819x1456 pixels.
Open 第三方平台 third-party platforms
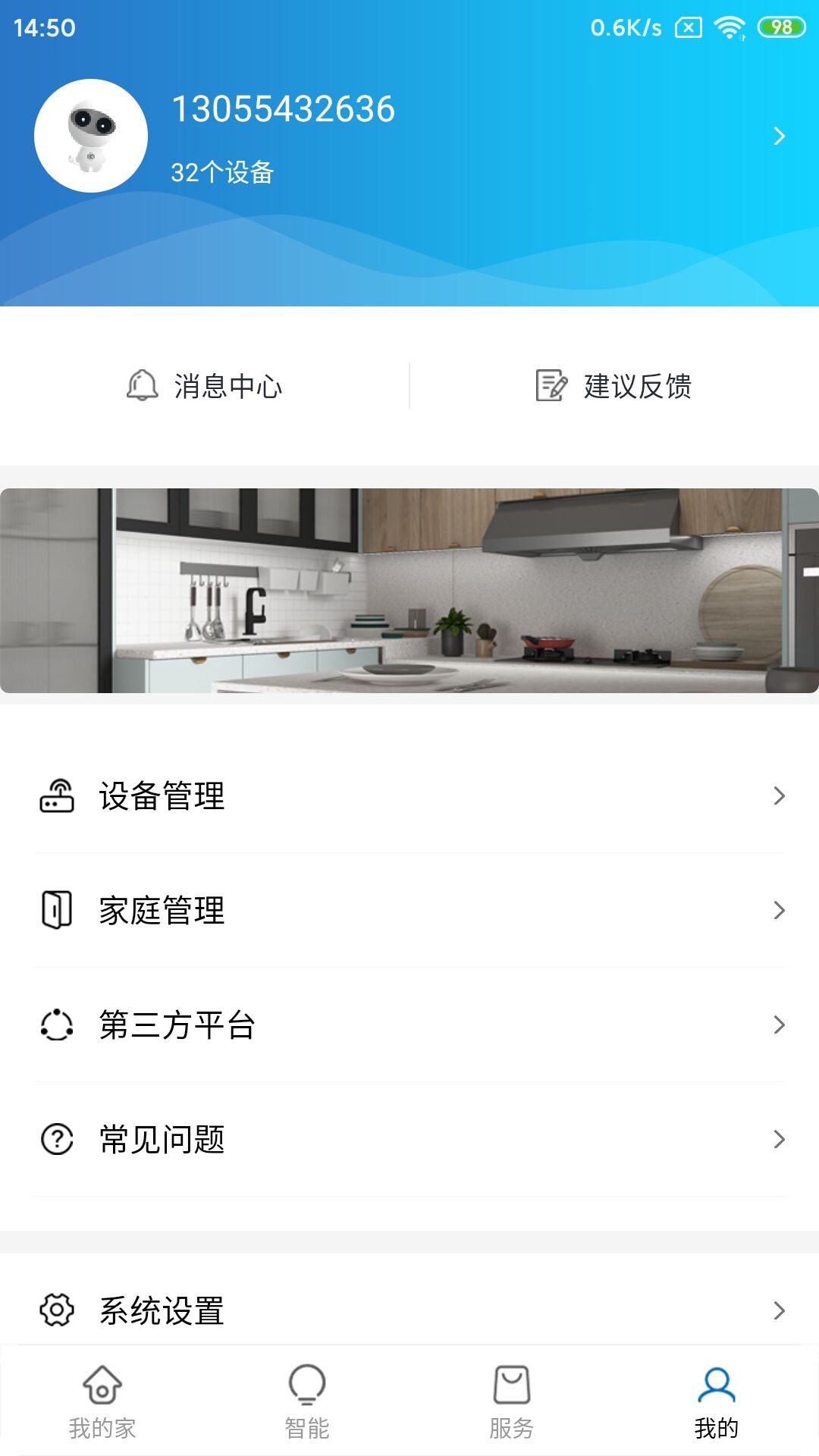409,1025
